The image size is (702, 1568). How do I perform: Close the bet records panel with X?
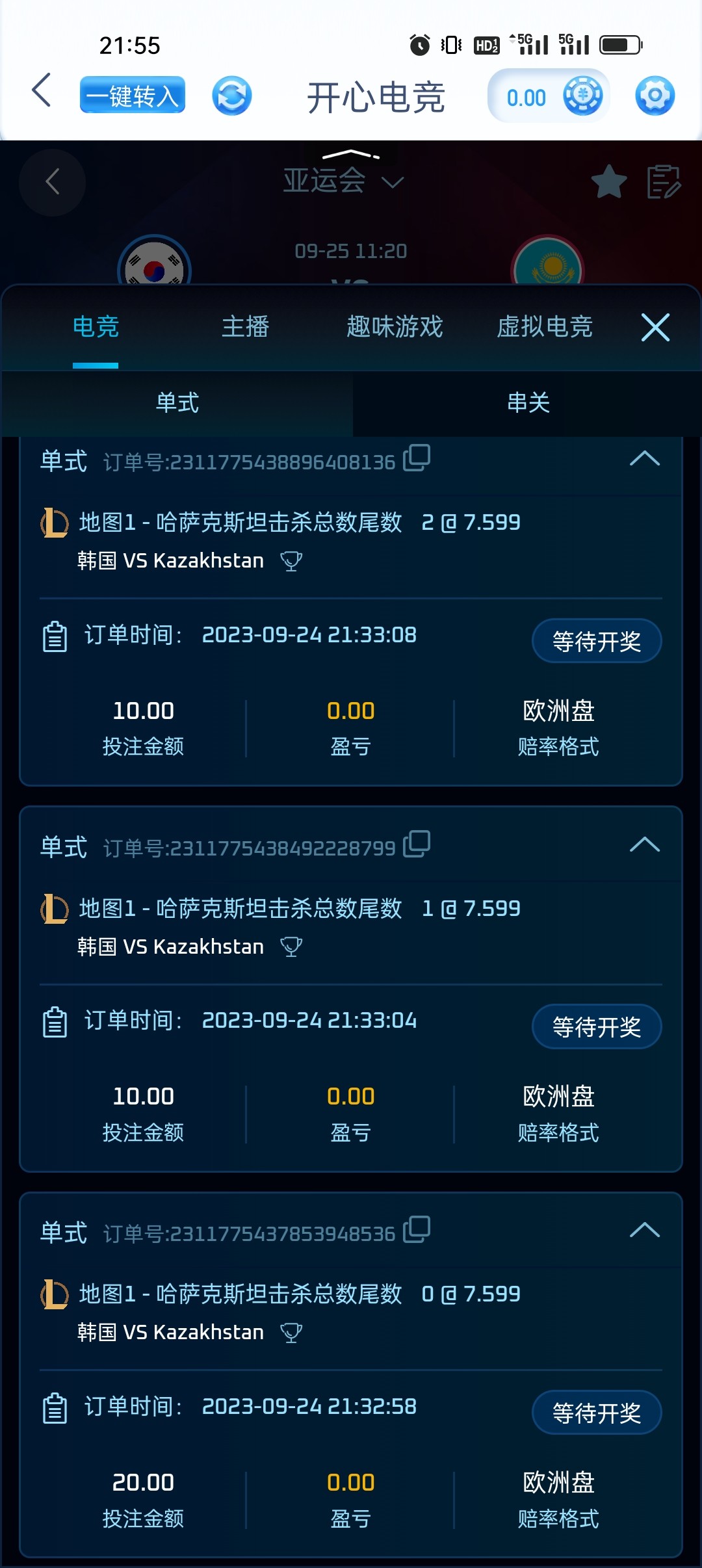click(x=656, y=328)
